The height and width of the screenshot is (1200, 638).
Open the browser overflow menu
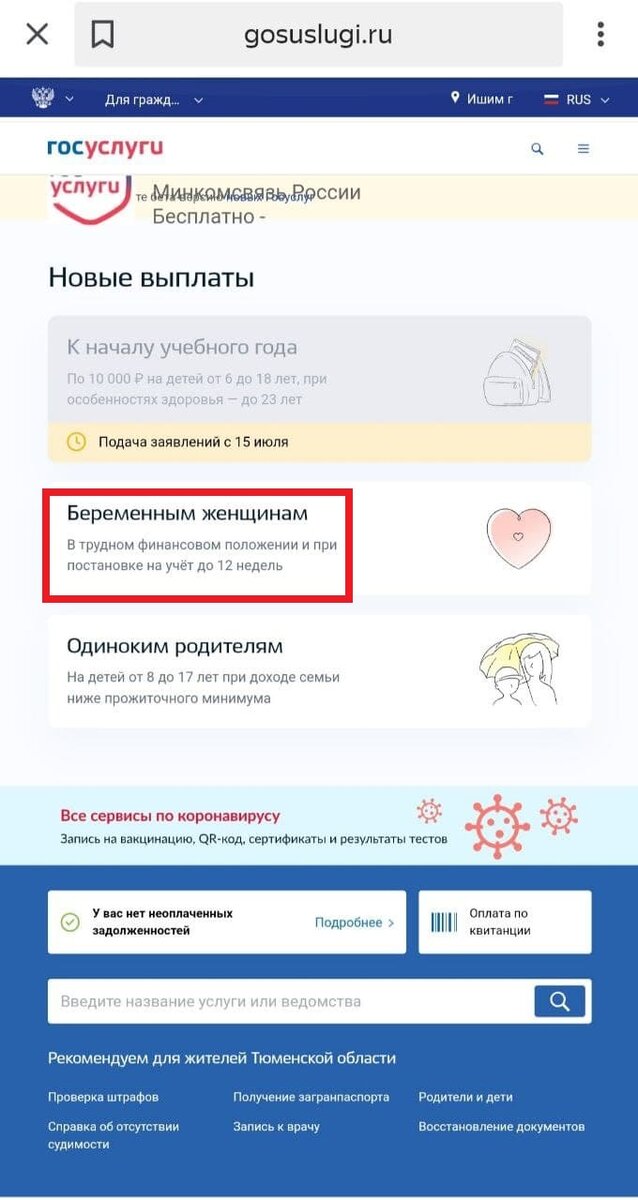(601, 35)
